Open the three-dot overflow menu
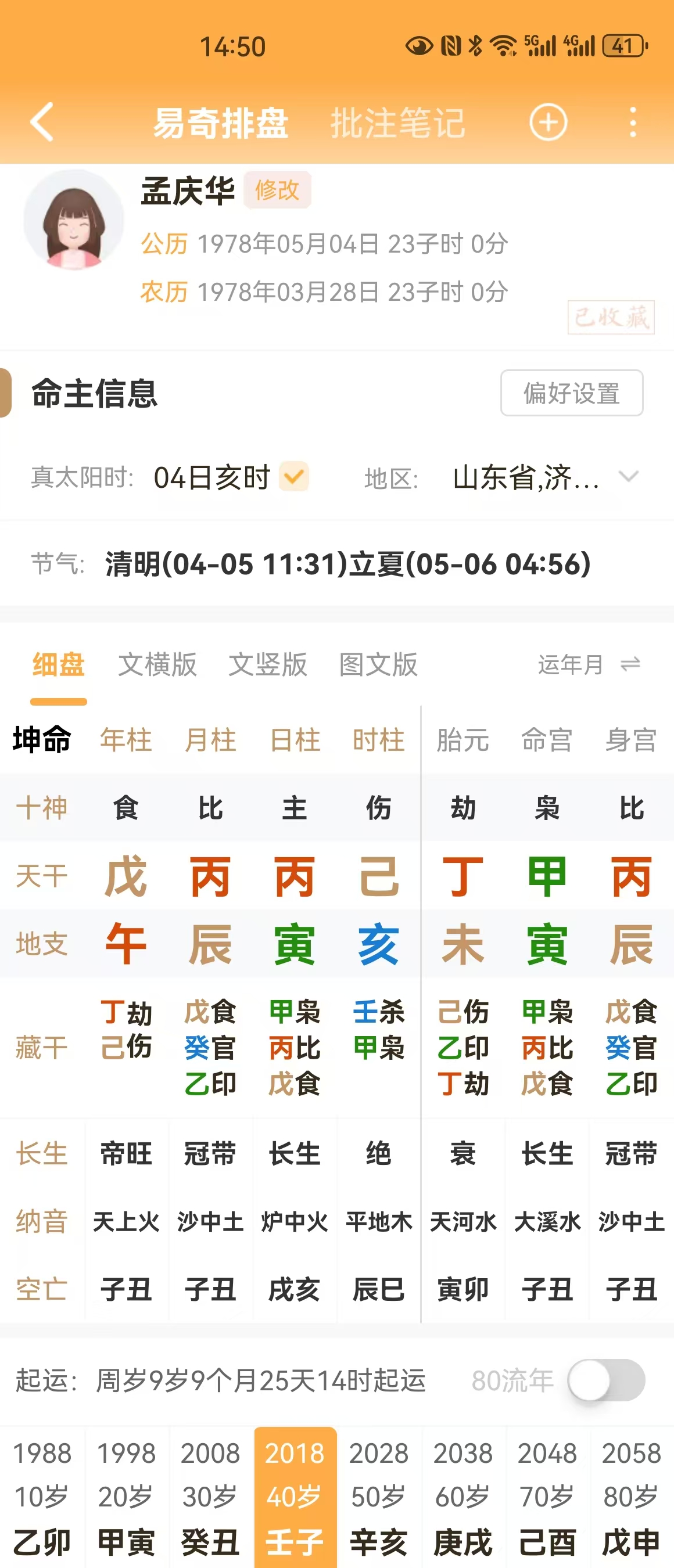The height and width of the screenshot is (1568, 674). point(633,123)
